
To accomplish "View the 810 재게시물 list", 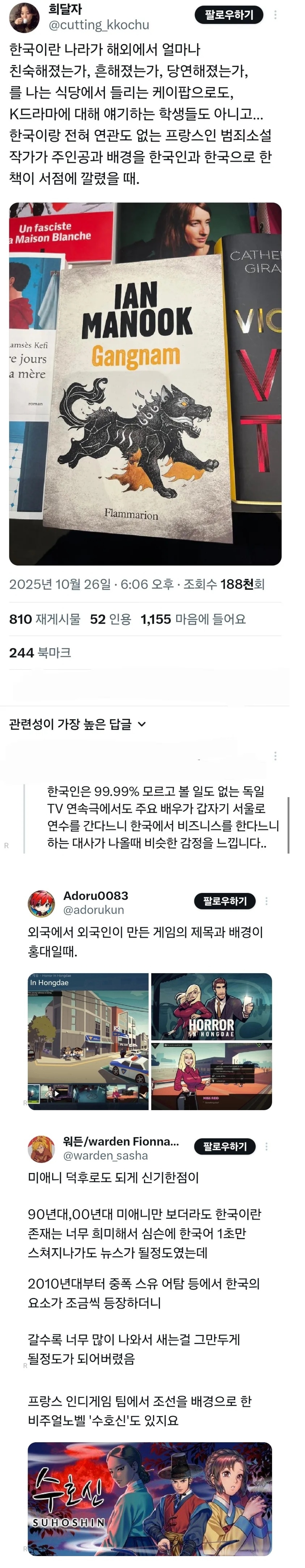I will coord(45,619).
